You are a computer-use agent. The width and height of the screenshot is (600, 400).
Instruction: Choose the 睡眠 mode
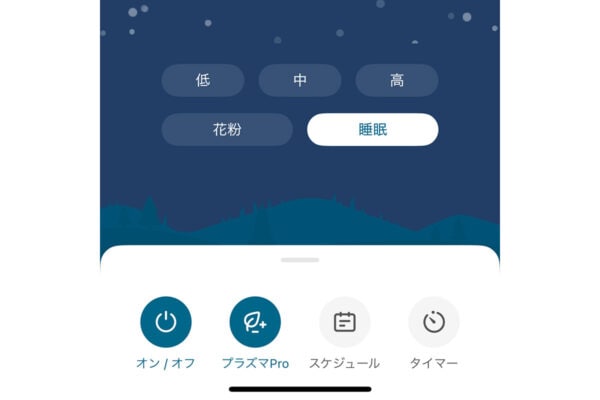click(x=372, y=129)
